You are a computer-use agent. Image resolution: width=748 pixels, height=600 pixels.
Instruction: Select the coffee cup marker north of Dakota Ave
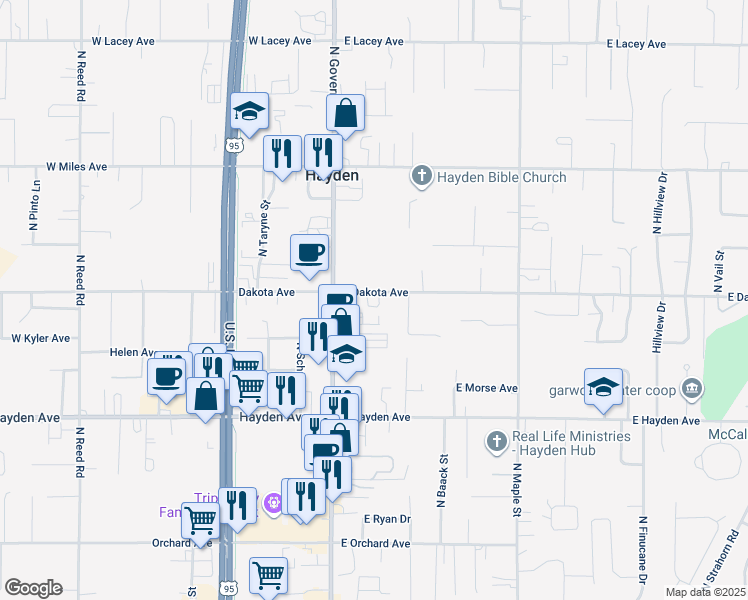(x=309, y=253)
